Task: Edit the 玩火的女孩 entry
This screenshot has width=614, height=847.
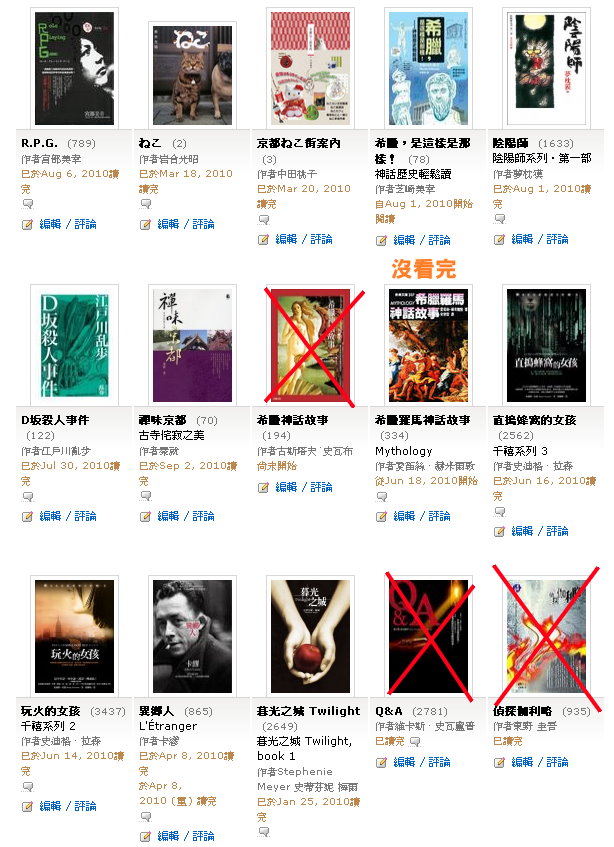Action: pyautogui.click(x=50, y=806)
